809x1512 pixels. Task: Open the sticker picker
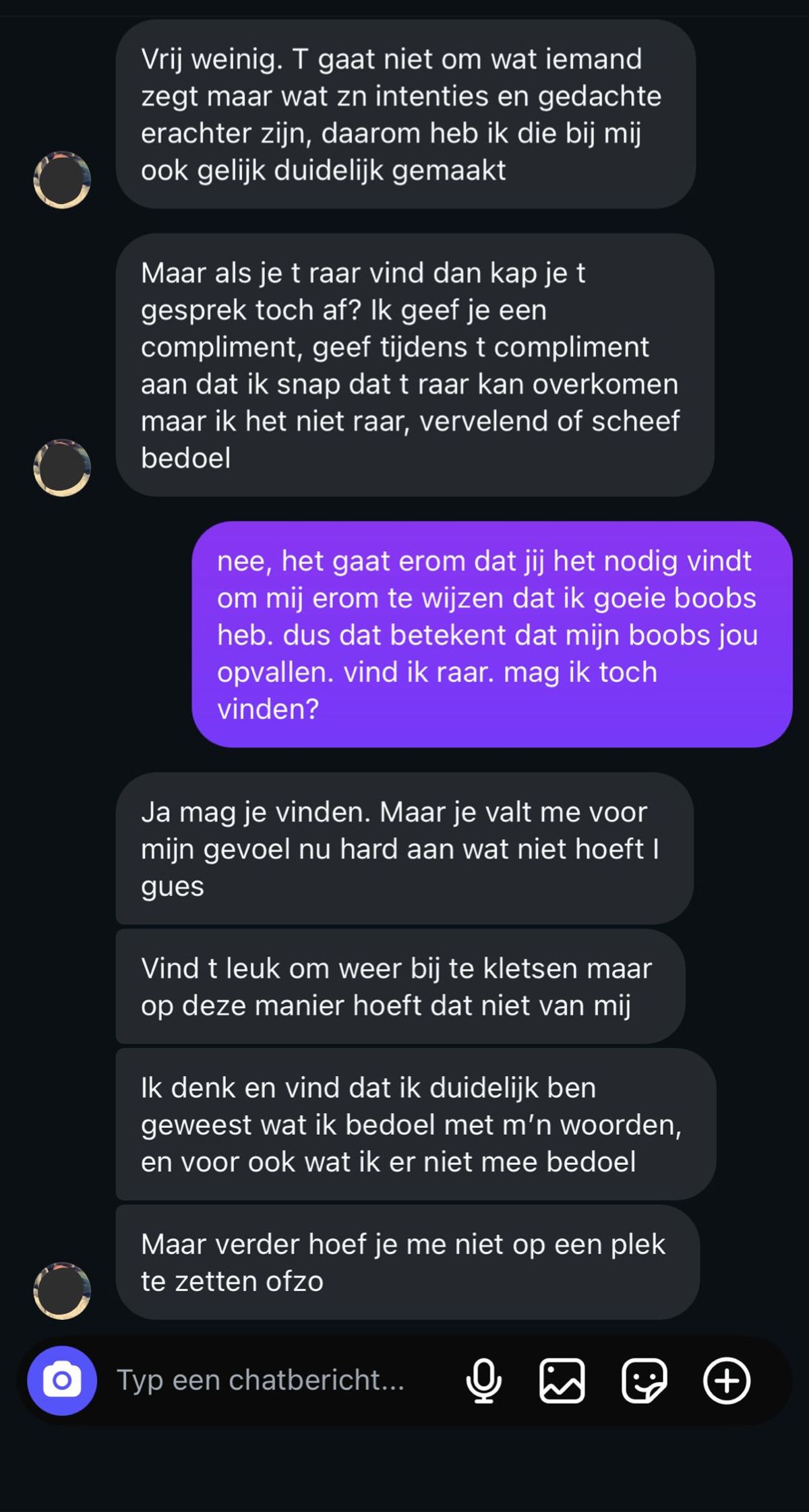pos(644,1380)
